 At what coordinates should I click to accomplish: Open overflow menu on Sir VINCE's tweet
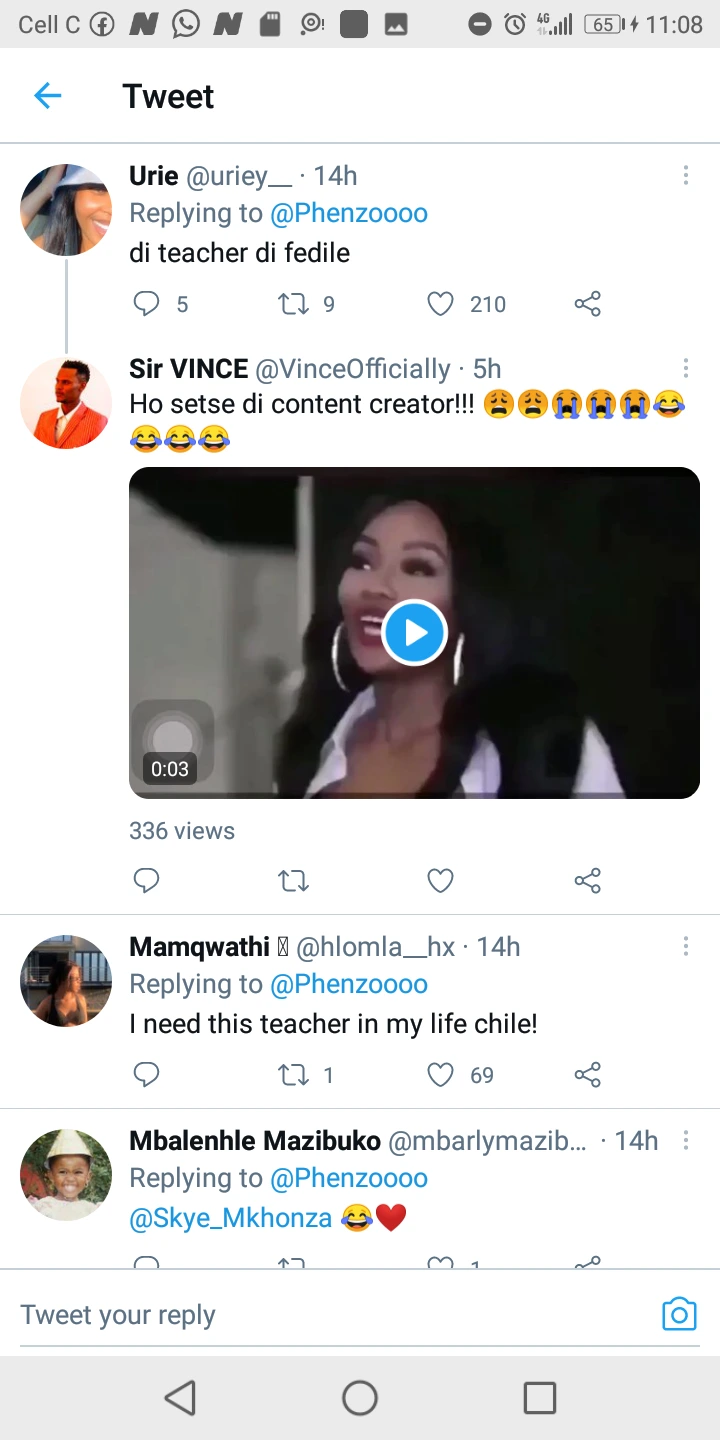click(x=686, y=369)
